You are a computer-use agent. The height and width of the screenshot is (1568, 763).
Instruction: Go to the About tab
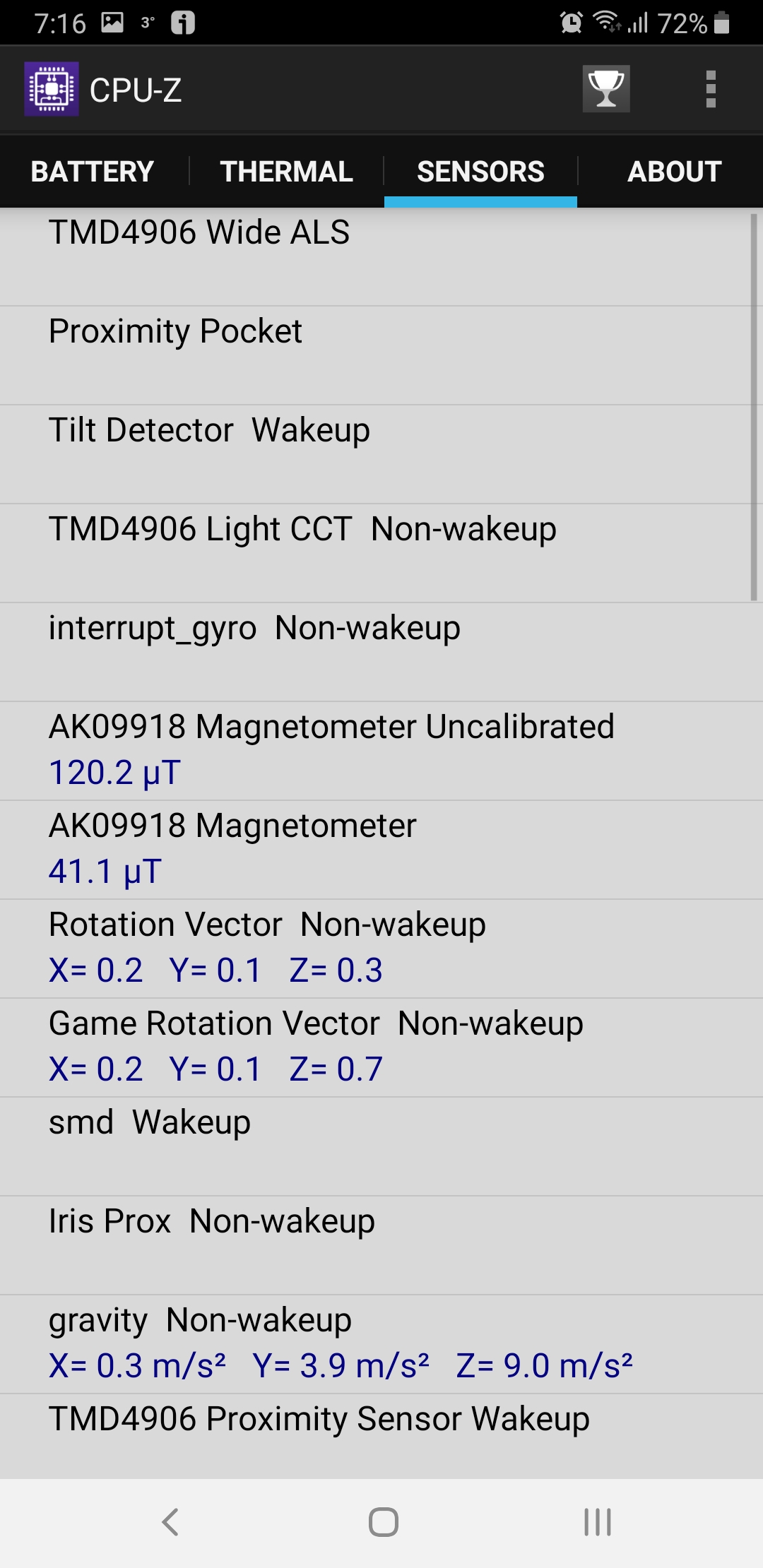click(x=674, y=172)
